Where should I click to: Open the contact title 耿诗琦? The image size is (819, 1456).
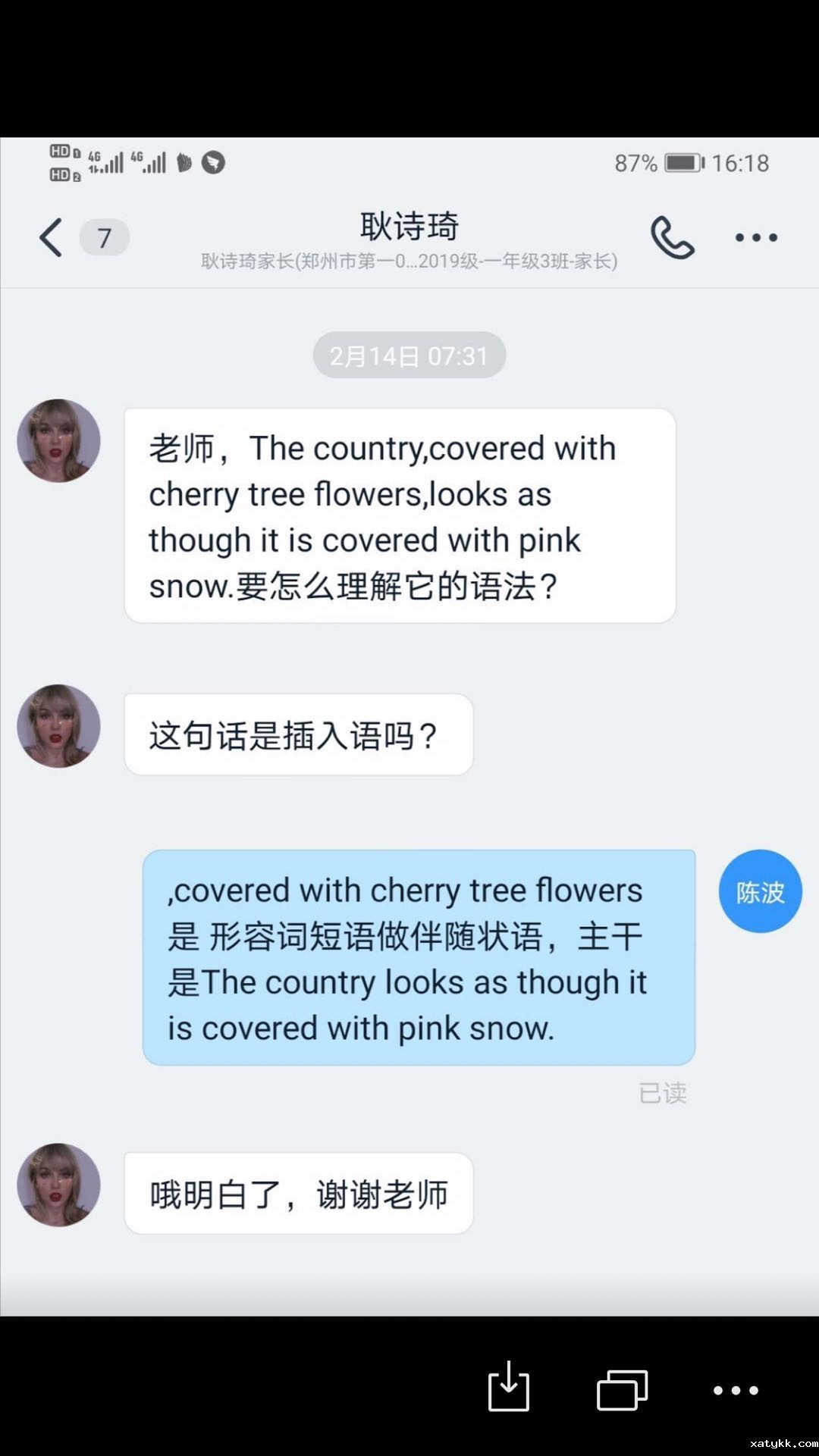pos(409,226)
